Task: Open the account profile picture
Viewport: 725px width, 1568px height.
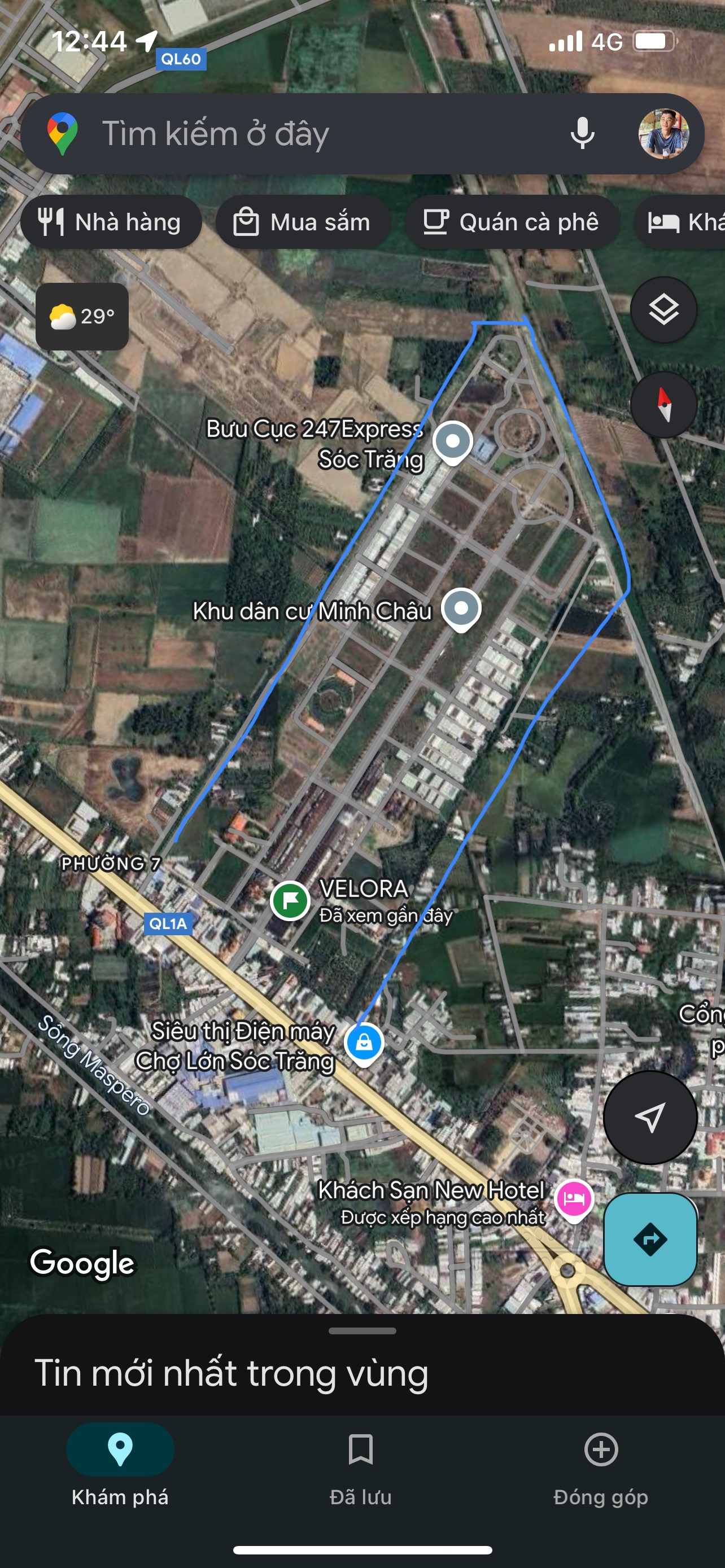Action: (663, 133)
